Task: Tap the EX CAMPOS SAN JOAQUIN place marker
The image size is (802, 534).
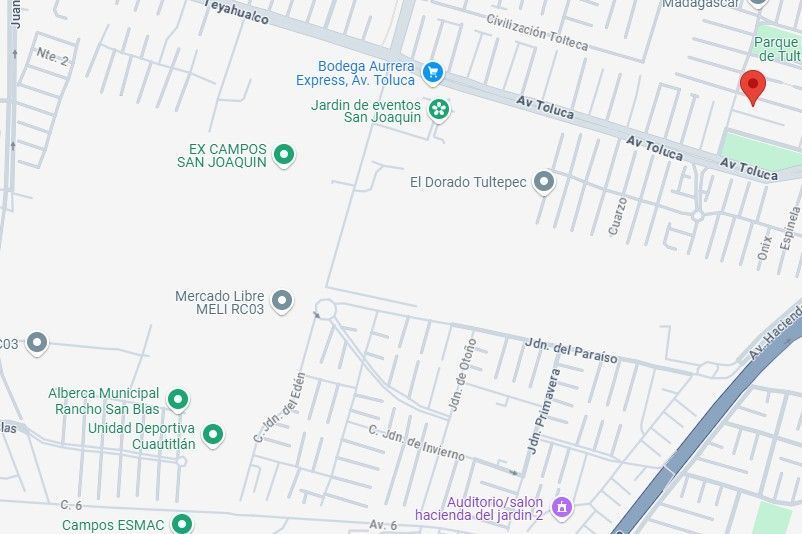Action: click(x=284, y=154)
